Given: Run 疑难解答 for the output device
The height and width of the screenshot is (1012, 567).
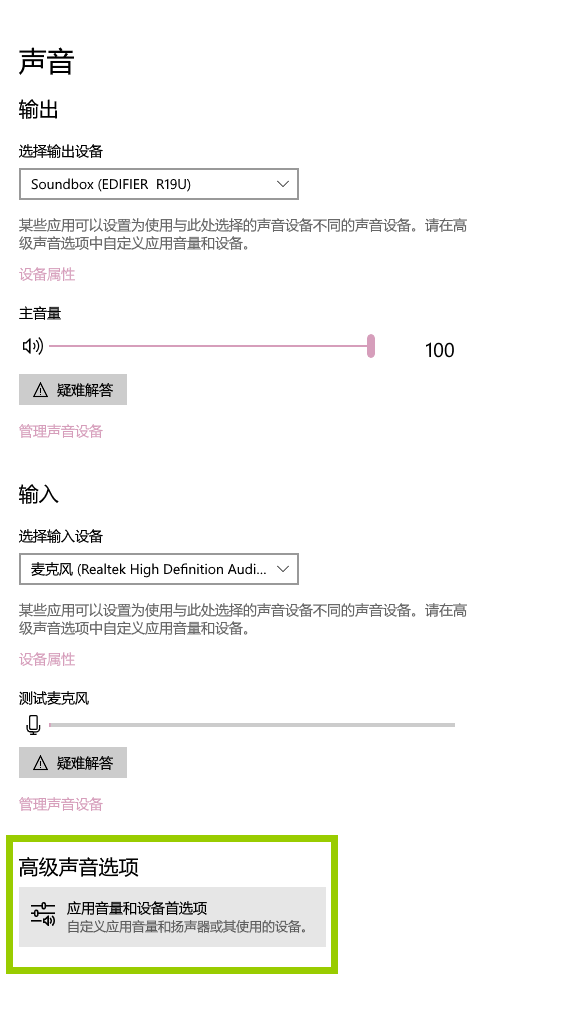Looking at the screenshot, I should (73, 390).
